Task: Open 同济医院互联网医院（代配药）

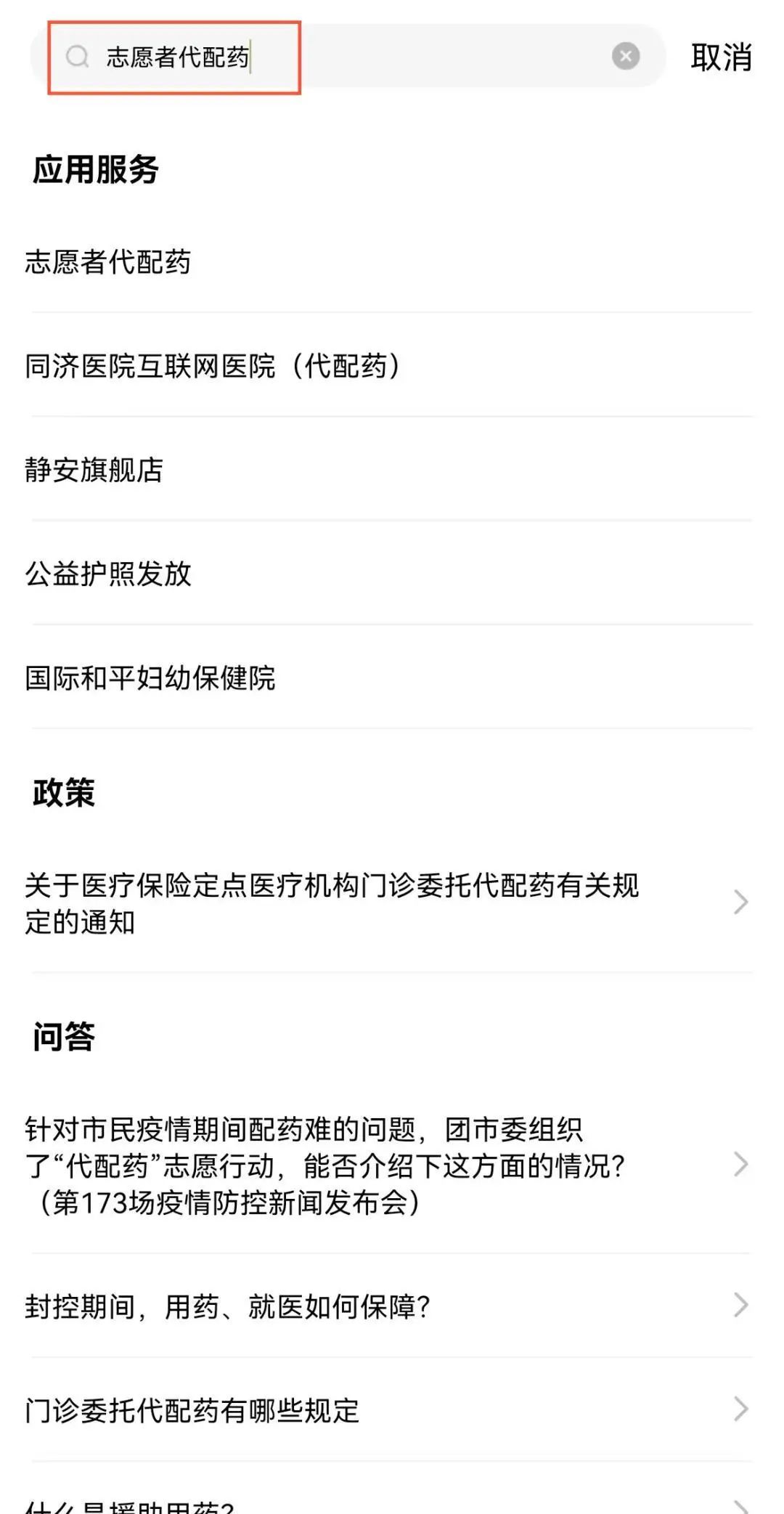Action: (213, 366)
